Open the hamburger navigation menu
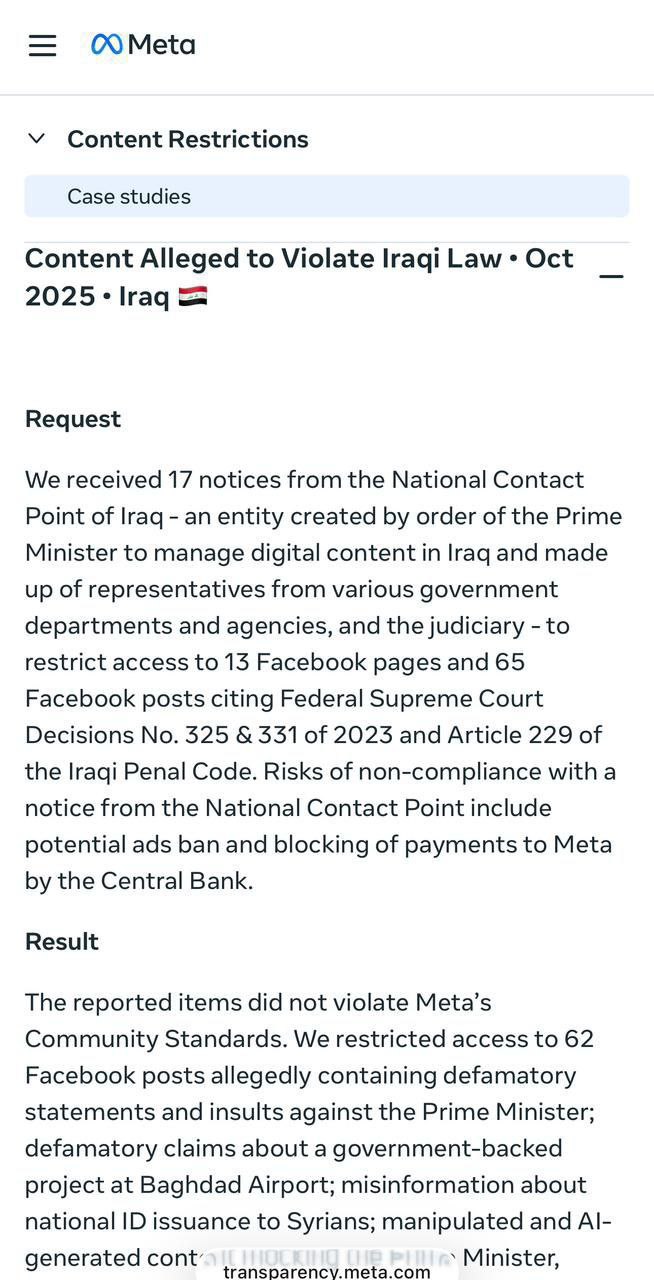This screenshot has width=654, height=1280. [x=42, y=45]
